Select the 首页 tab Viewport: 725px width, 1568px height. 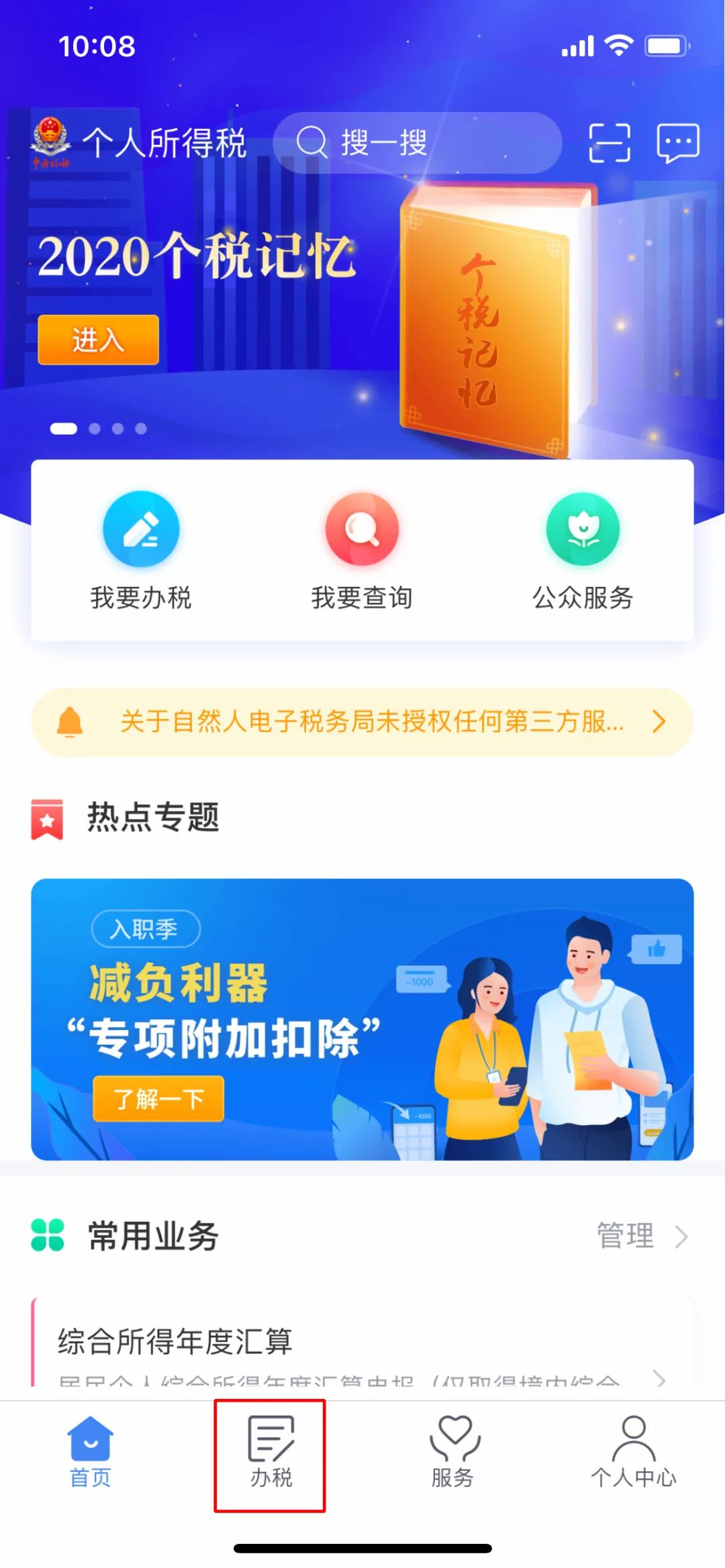91,1452
